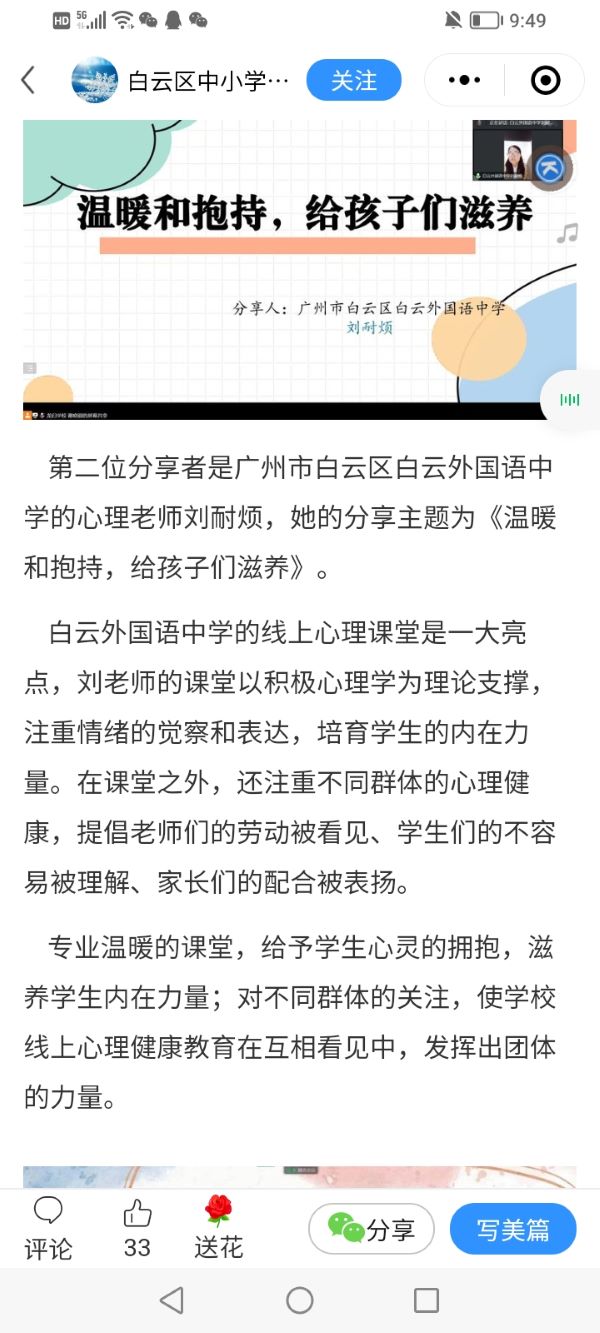Open the floating audio player button
The width and height of the screenshot is (600, 1333).
(571, 400)
